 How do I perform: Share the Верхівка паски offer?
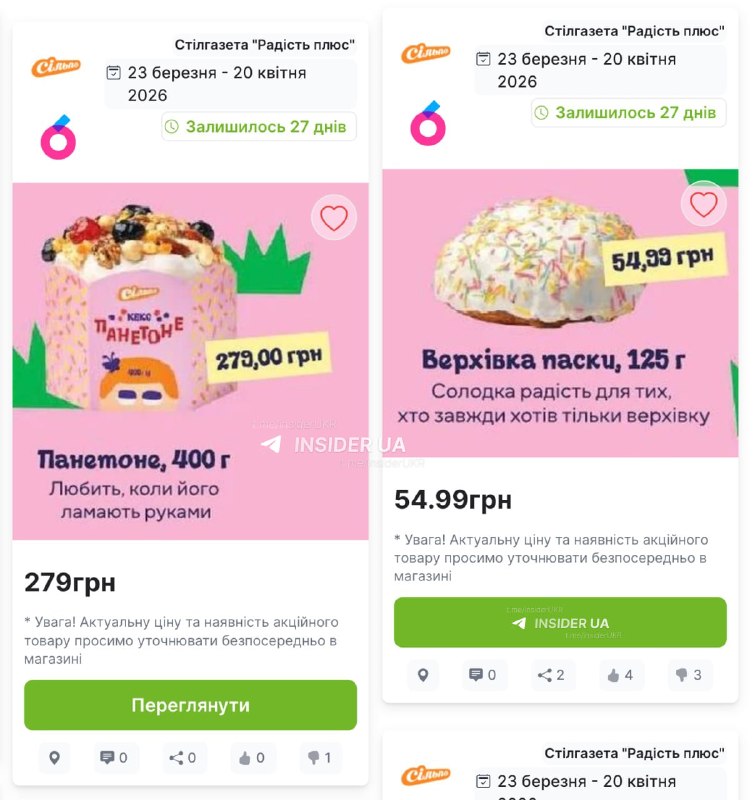(551, 675)
